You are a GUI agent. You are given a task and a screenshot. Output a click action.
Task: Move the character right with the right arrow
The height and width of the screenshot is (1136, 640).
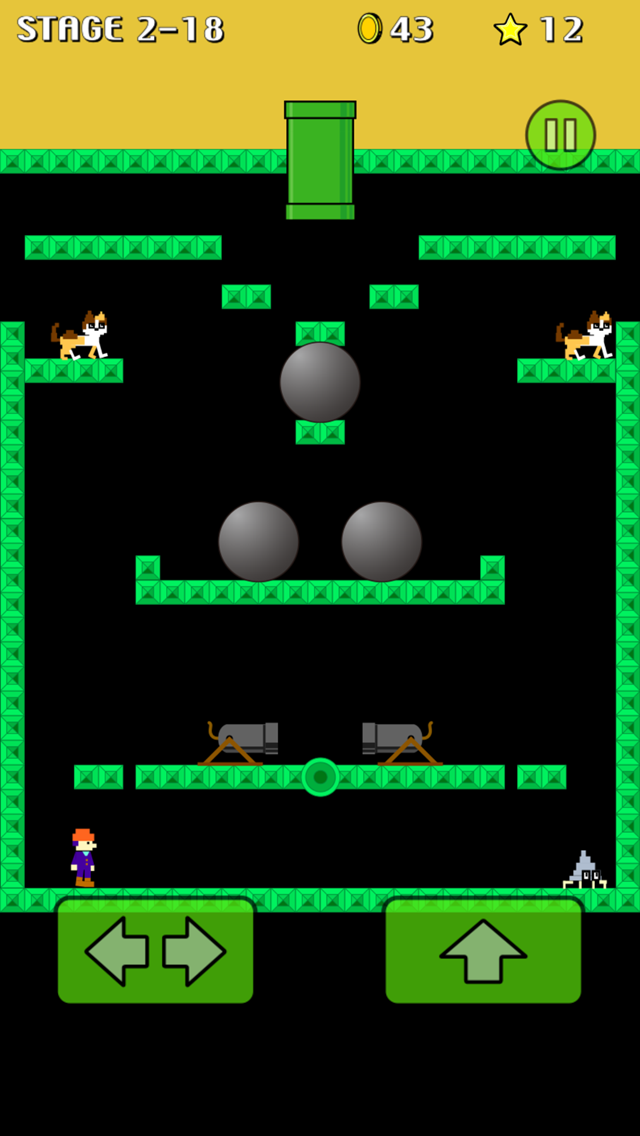pyautogui.click(x=195, y=951)
